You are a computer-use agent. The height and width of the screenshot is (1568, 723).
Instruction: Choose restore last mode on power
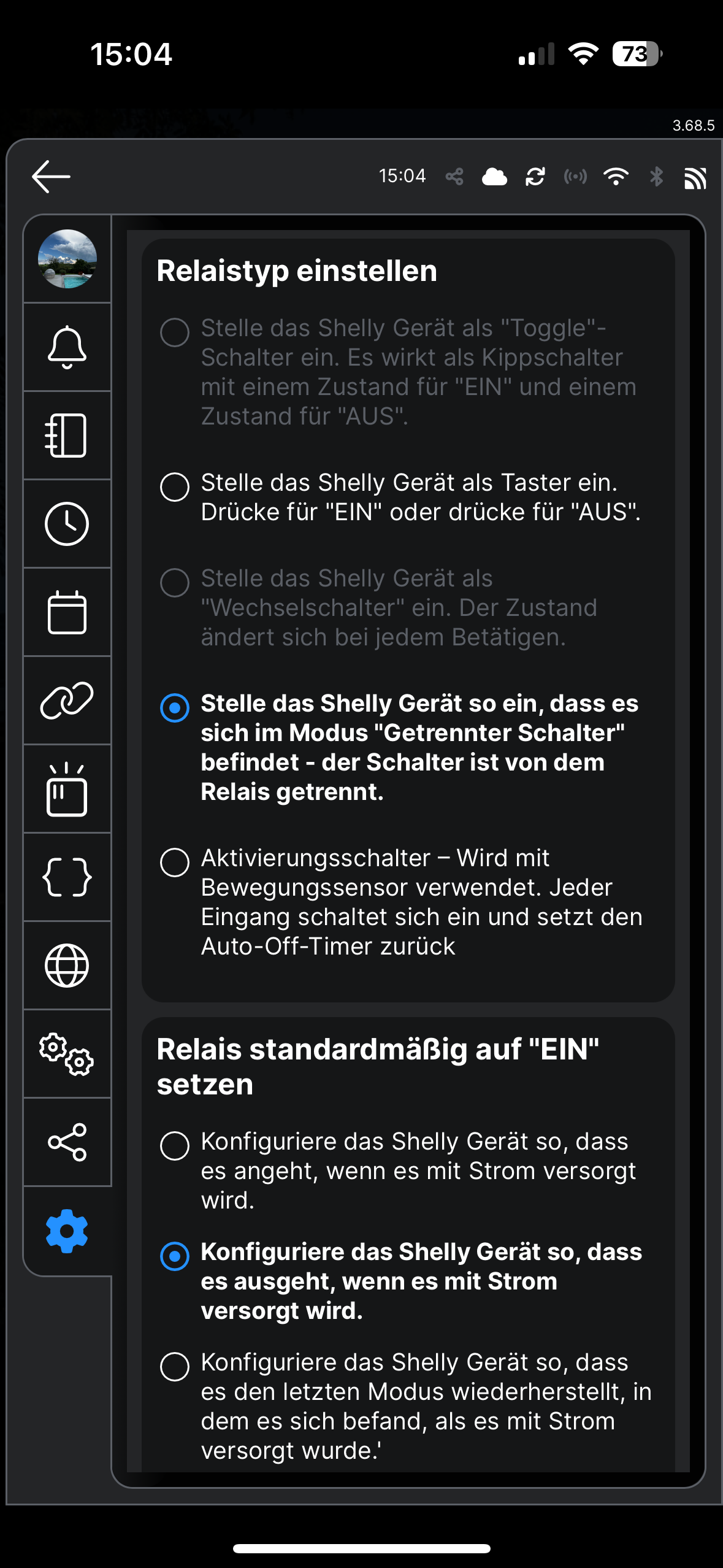(175, 1367)
